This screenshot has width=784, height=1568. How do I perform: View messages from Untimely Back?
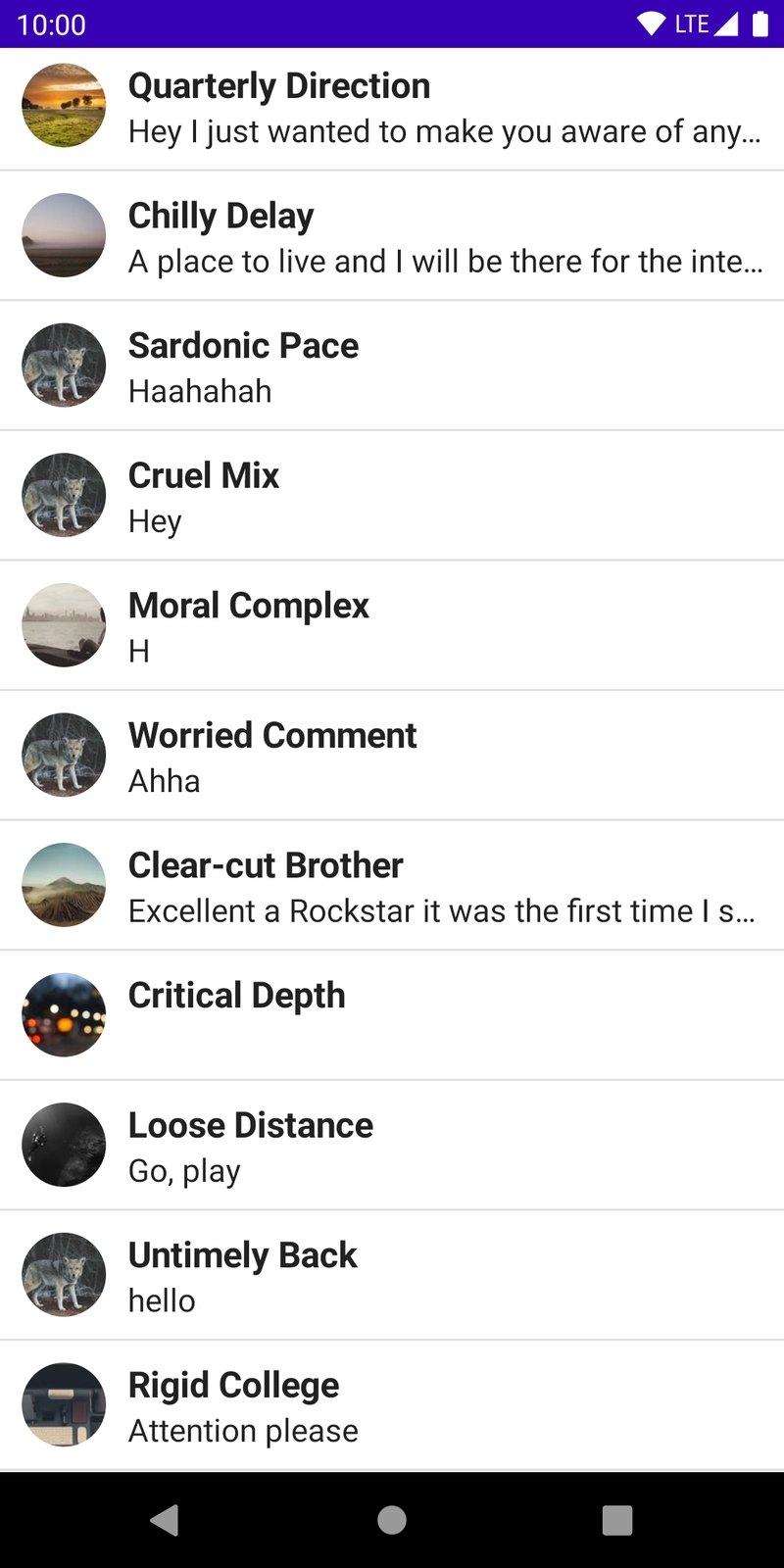point(392,1276)
